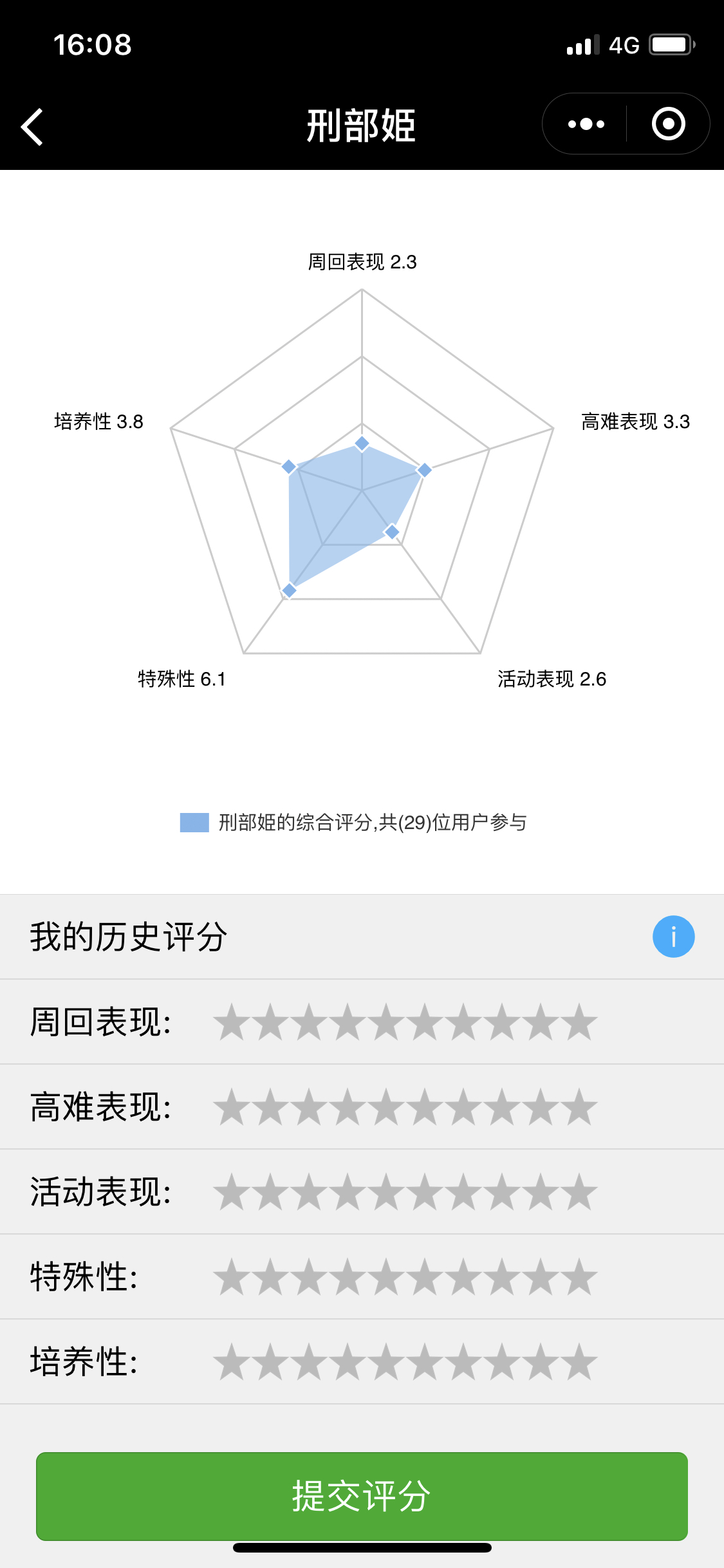Select the third star for 培养性
This screenshot has width=724, height=1568.
tap(309, 1361)
